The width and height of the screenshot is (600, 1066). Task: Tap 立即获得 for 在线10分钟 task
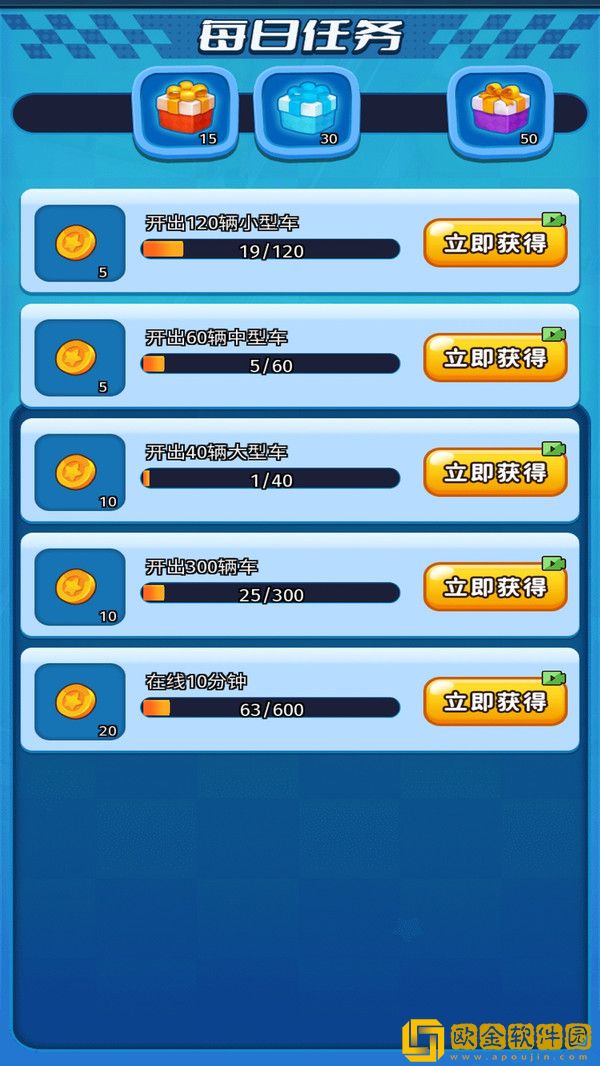tap(495, 702)
